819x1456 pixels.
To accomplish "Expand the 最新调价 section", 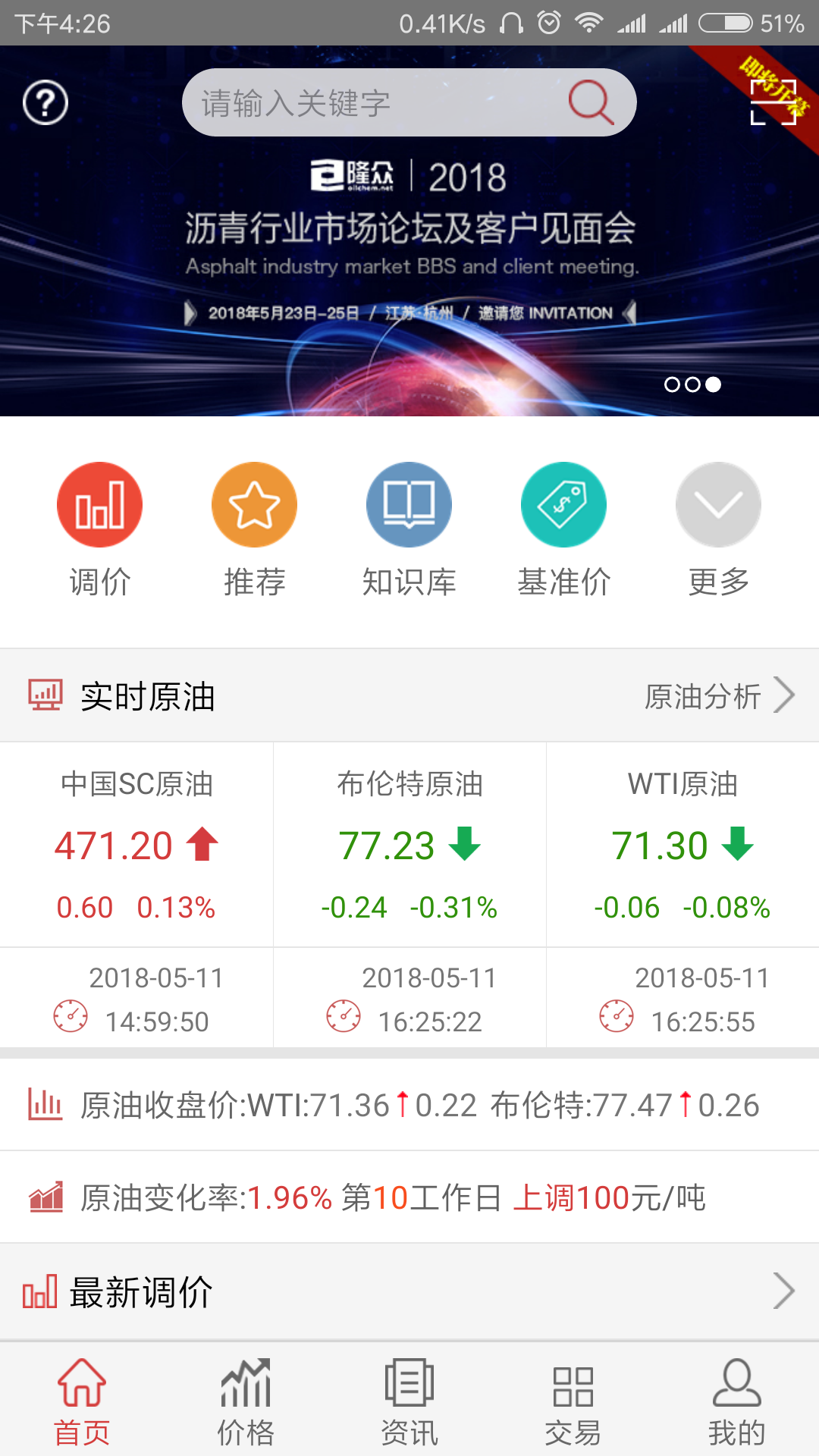I will click(409, 1291).
